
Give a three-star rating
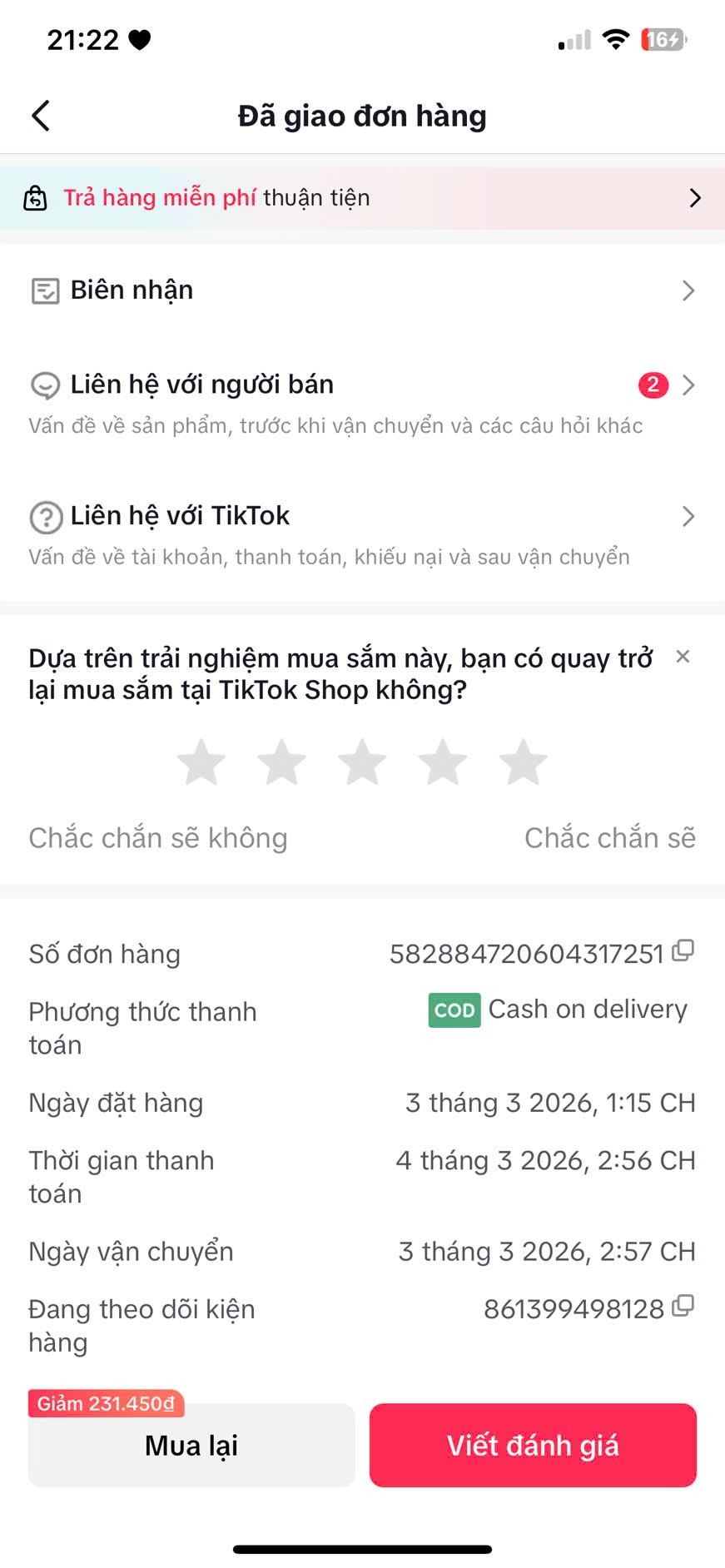click(362, 762)
